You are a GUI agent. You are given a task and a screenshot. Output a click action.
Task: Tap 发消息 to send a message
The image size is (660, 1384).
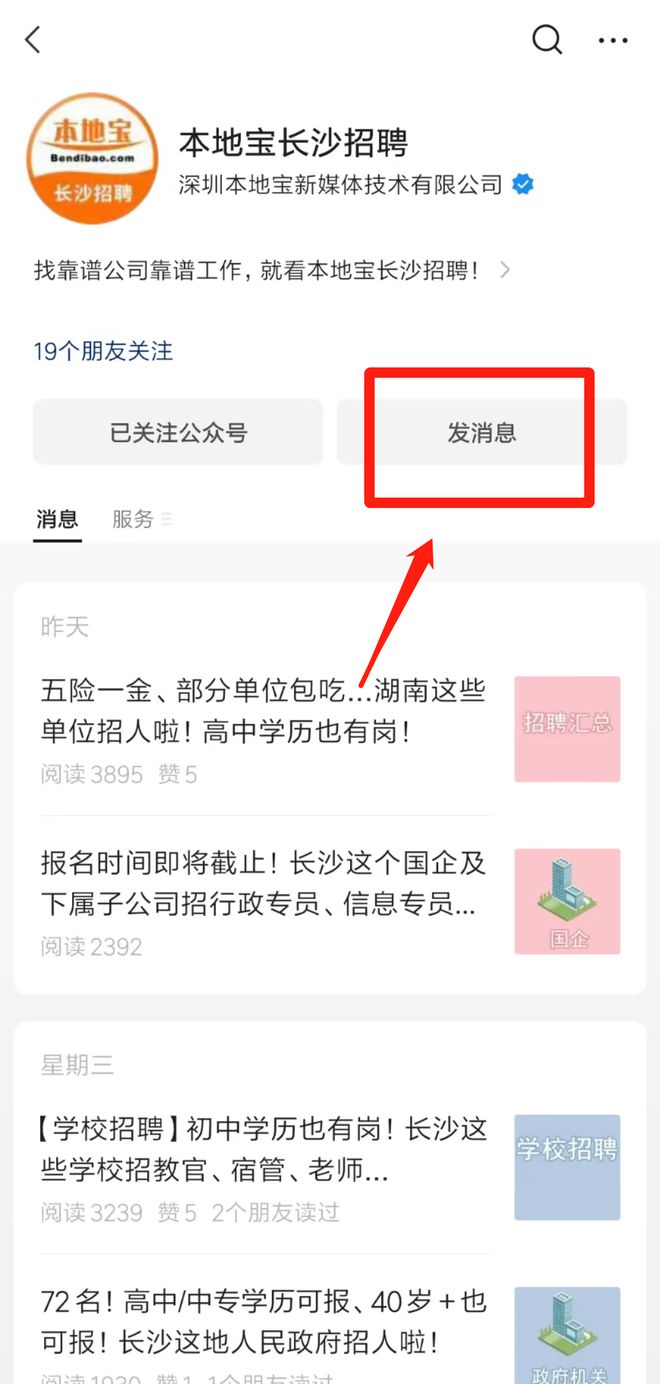pyautogui.click(x=482, y=432)
